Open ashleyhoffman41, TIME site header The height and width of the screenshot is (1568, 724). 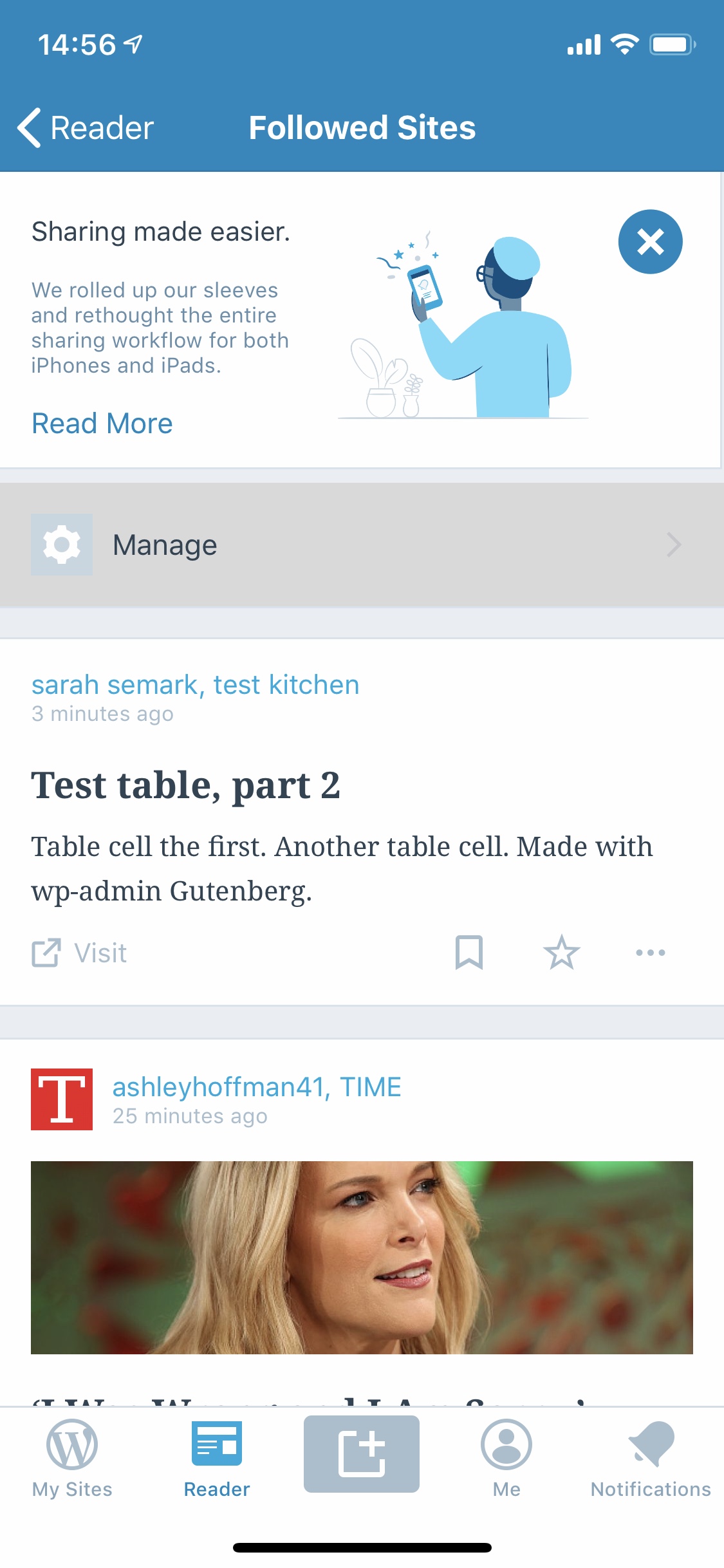[x=257, y=1087]
